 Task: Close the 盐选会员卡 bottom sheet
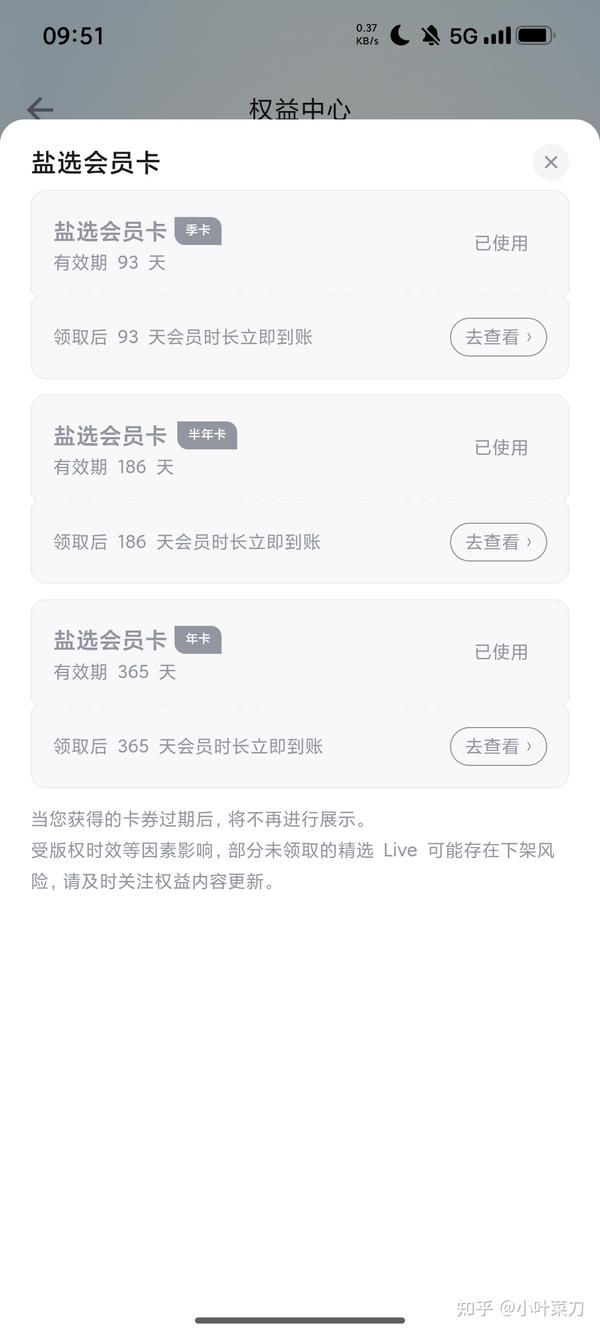tap(550, 162)
